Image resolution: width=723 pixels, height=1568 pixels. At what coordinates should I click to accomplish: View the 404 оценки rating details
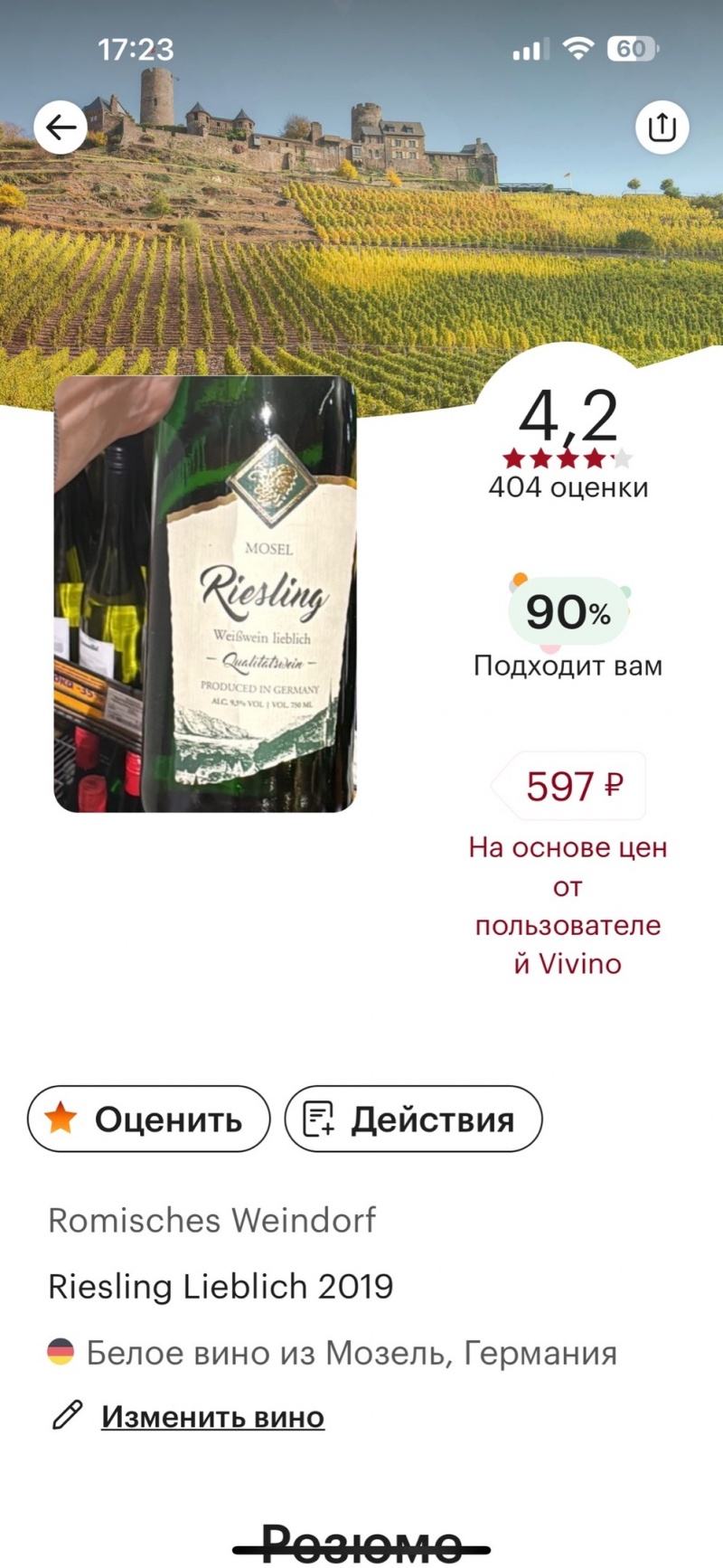coord(568,486)
